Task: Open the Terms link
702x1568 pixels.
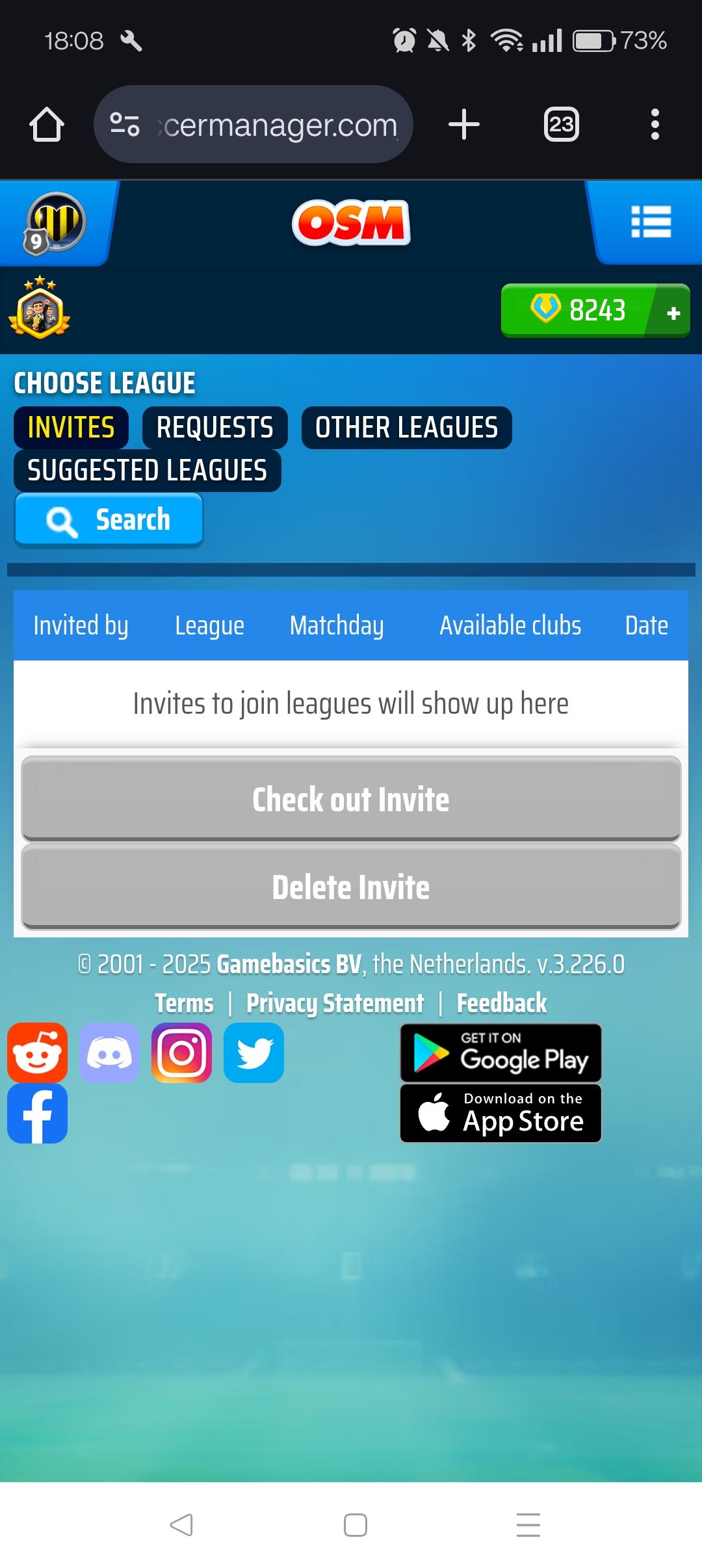Action: click(x=184, y=1003)
